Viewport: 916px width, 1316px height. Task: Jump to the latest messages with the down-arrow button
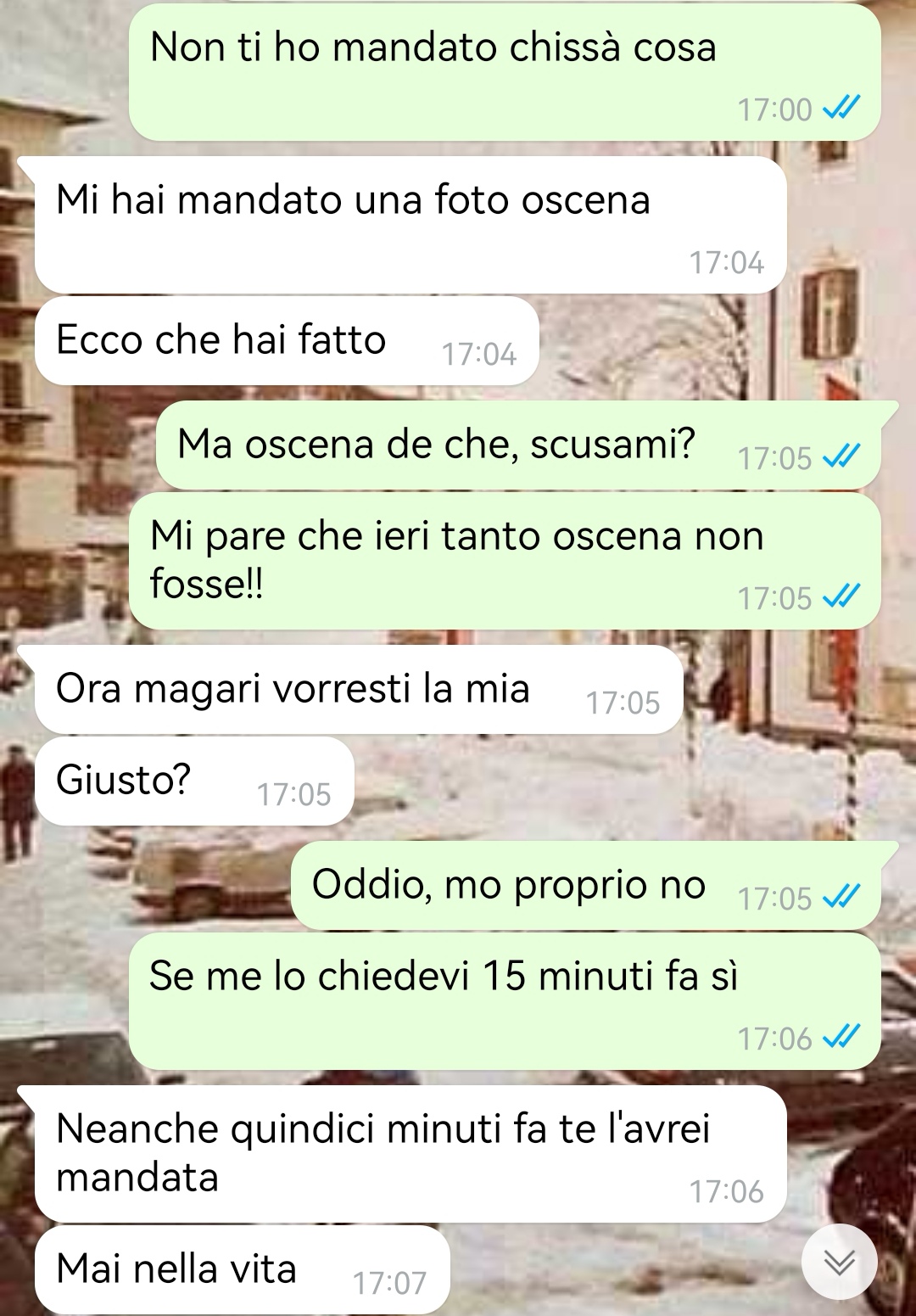click(x=839, y=1263)
